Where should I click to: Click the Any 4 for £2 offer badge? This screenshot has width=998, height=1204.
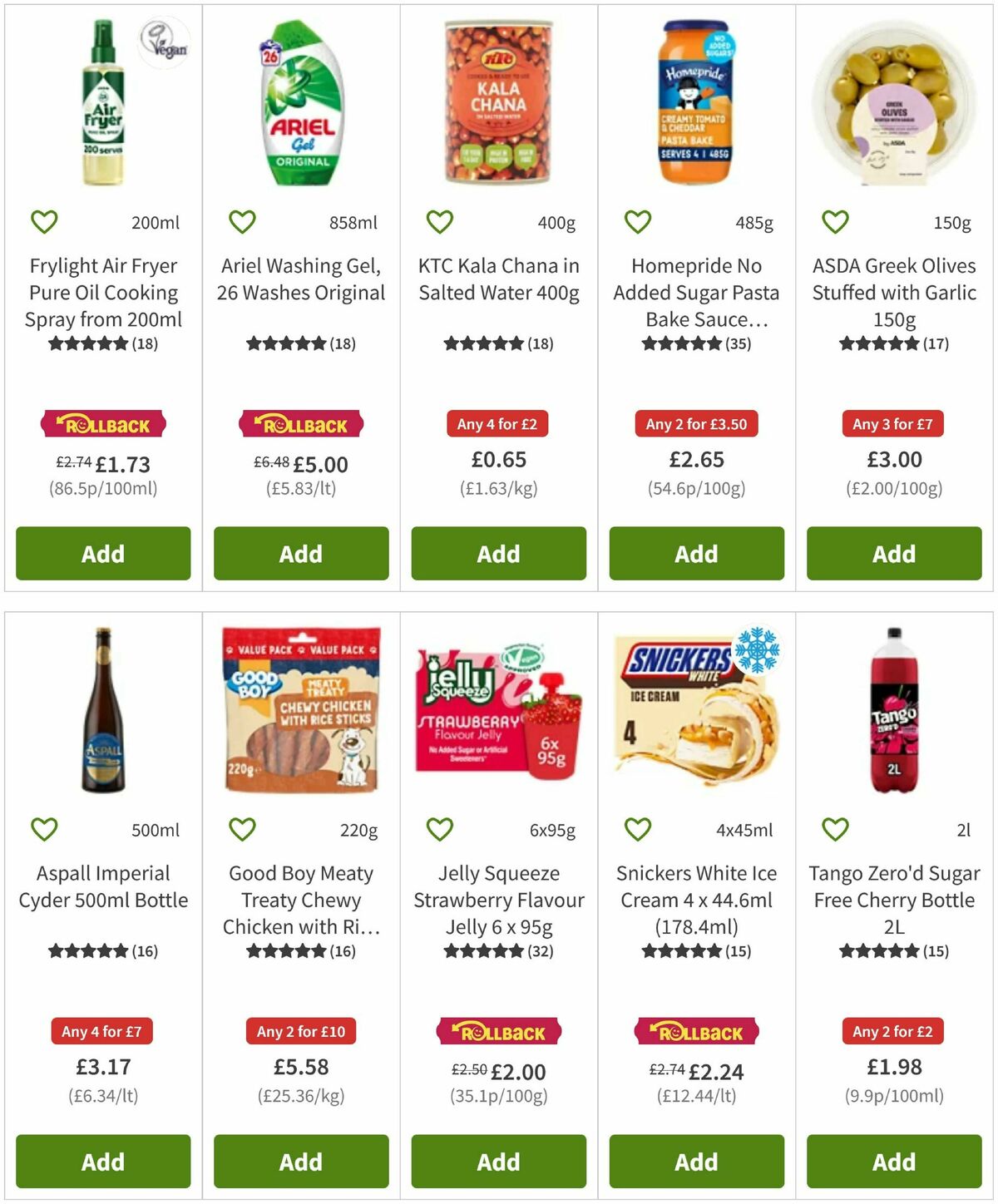498,424
